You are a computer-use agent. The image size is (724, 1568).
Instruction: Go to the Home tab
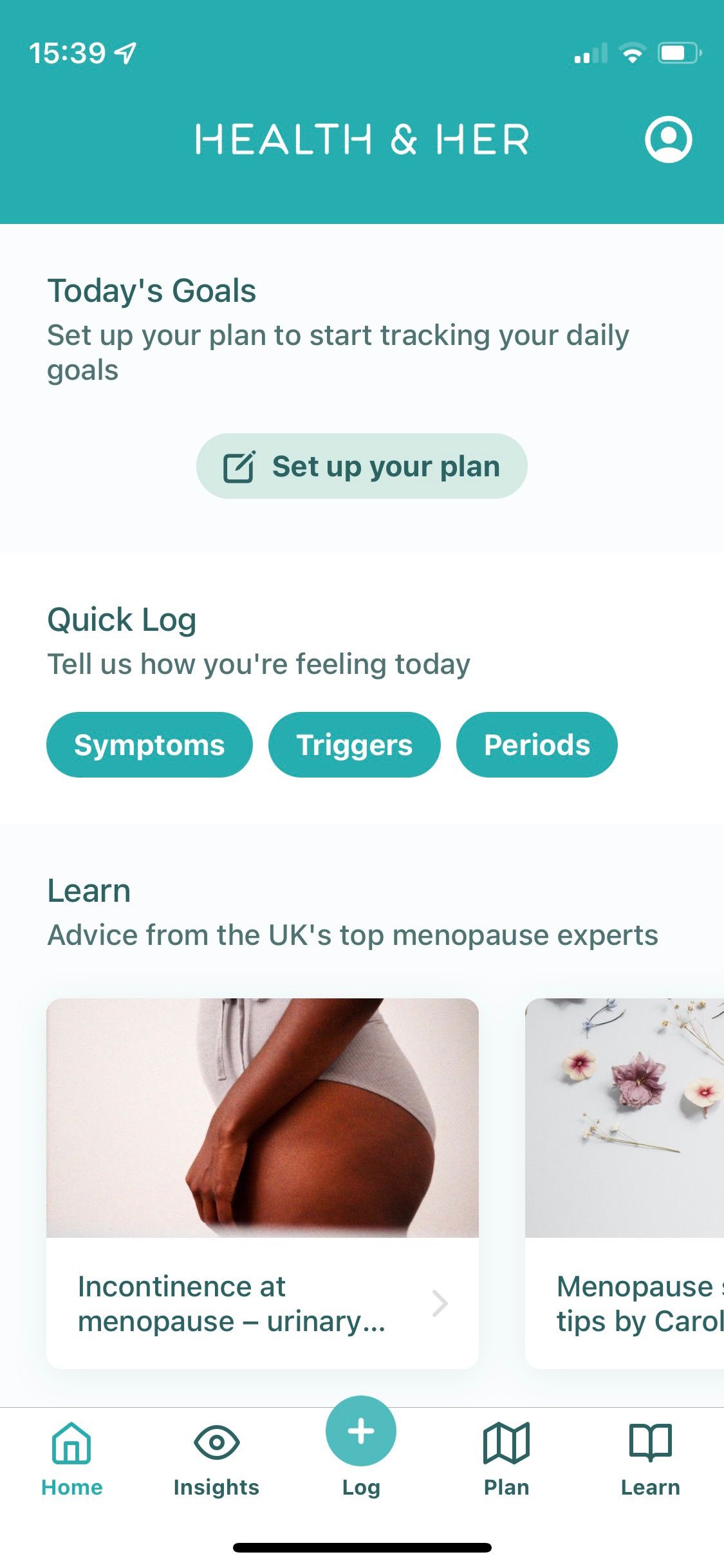[x=72, y=1459]
